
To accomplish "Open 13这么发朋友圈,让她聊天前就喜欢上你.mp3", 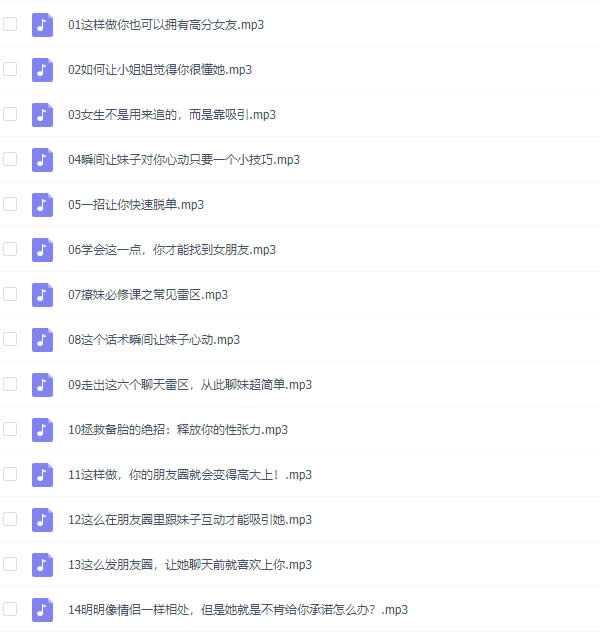I will [x=190, y=564].
